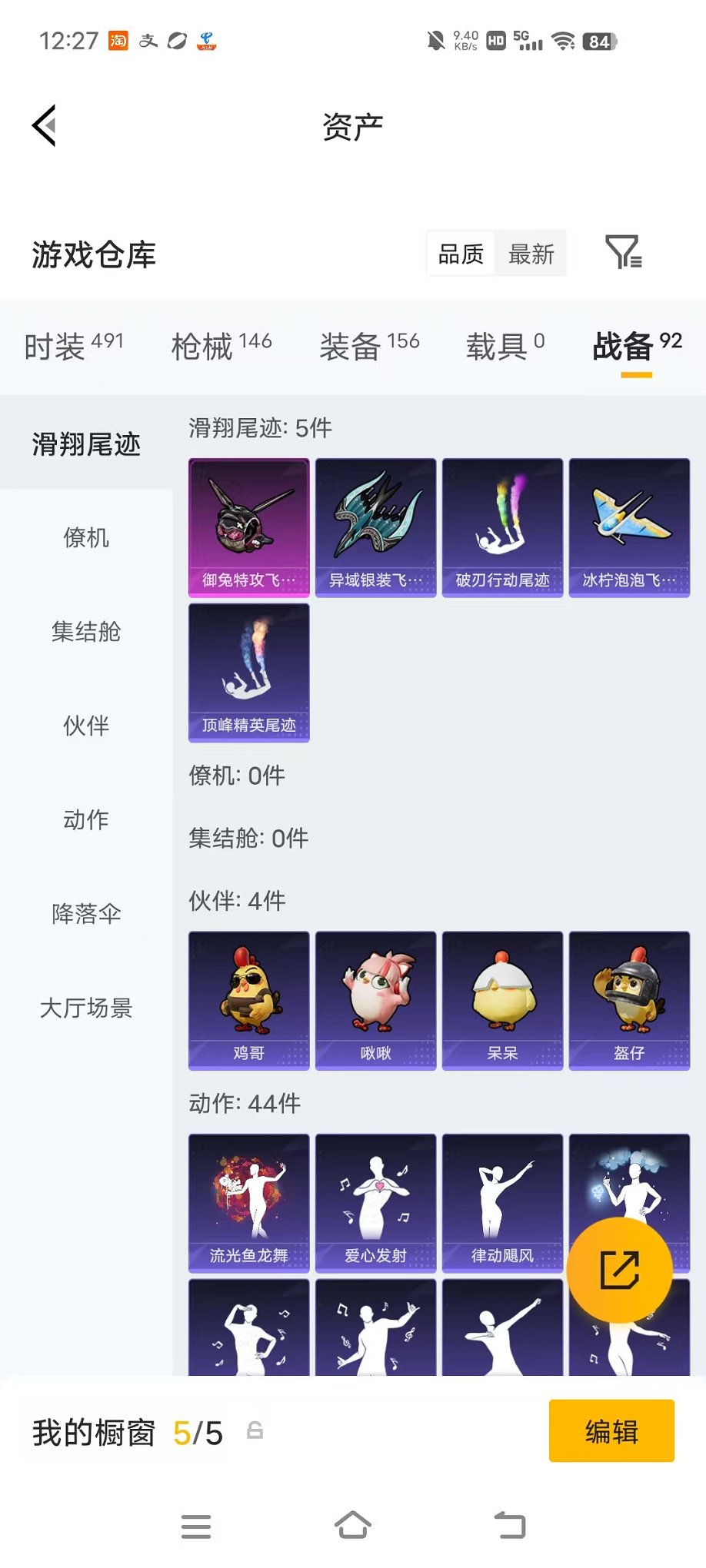Open the 我的橱窗 lock icon
Image resolution: width=706 pixels, height=1568 pixels.
(x=254, y=1430)
